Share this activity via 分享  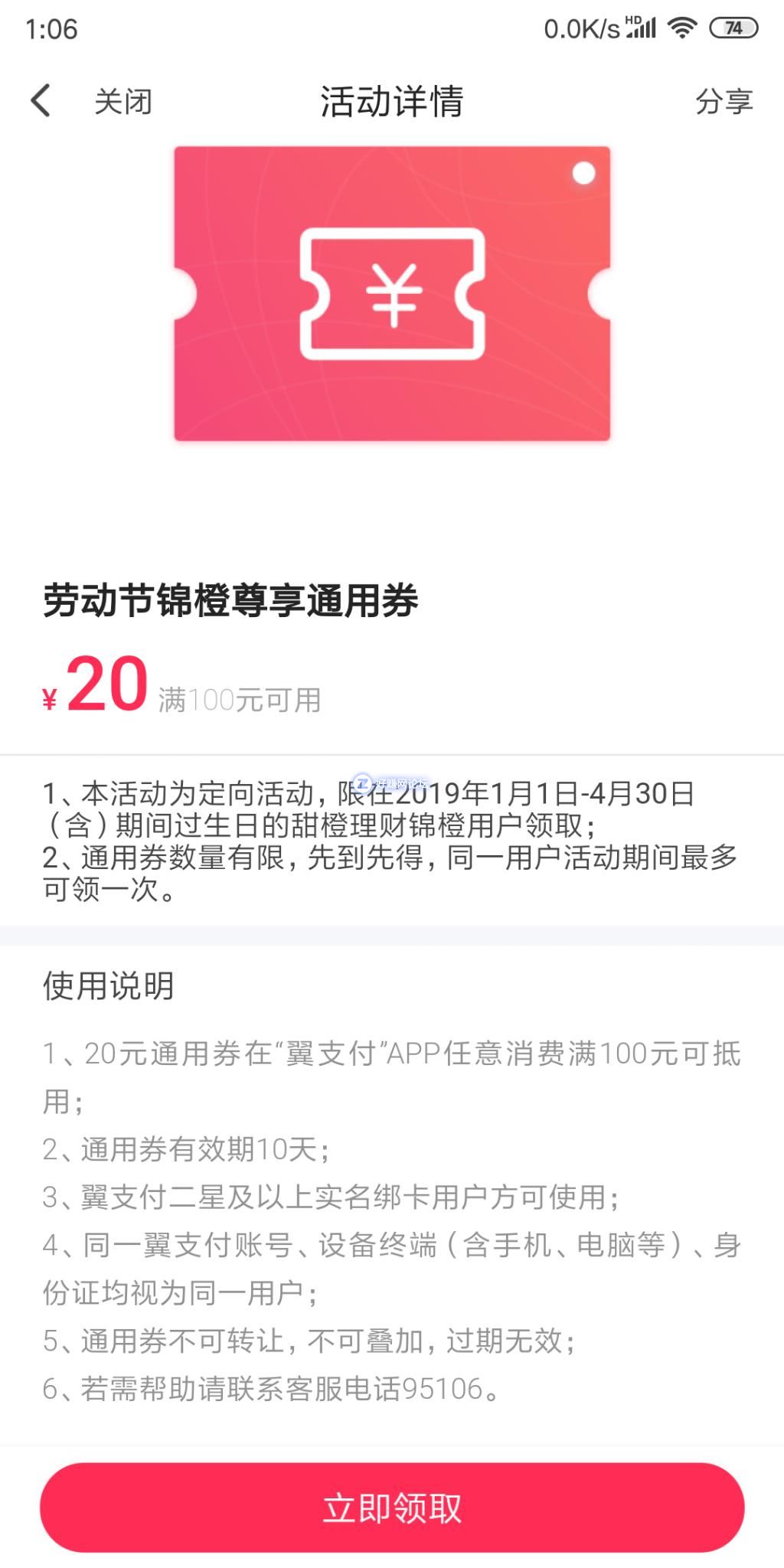pyautogui.click(x=724, y=102)
